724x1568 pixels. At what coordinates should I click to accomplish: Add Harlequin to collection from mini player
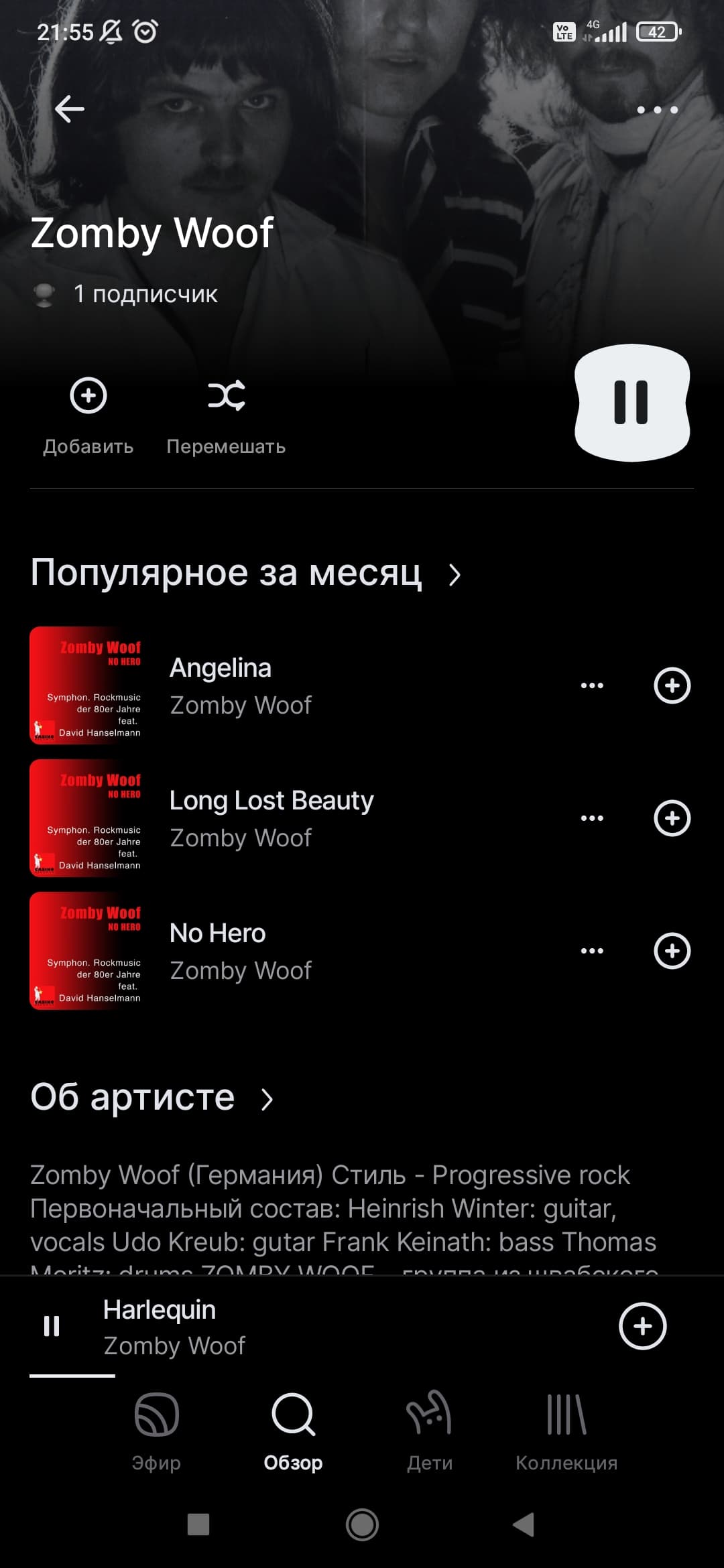[642, 1326]
